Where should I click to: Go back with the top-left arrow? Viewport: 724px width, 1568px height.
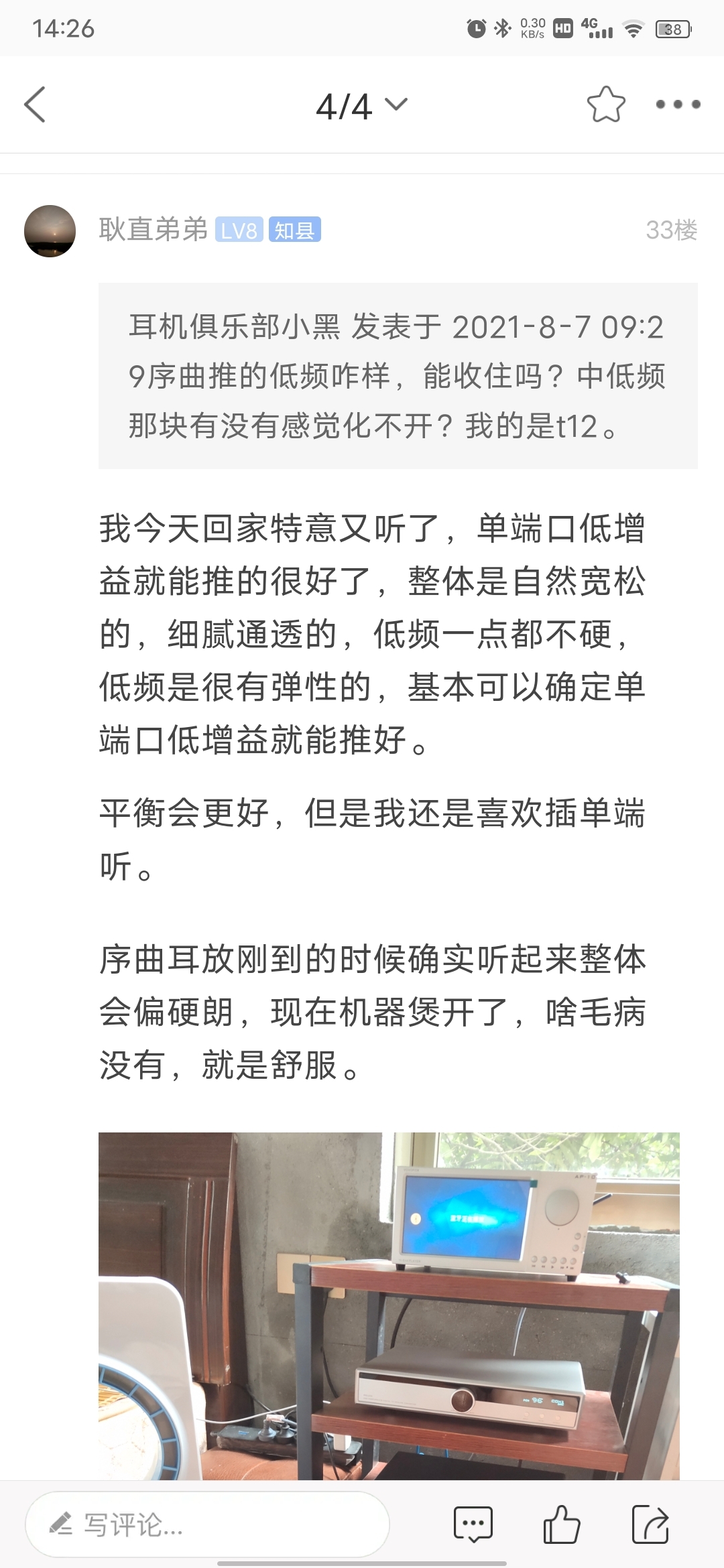[x=35, y=105]
